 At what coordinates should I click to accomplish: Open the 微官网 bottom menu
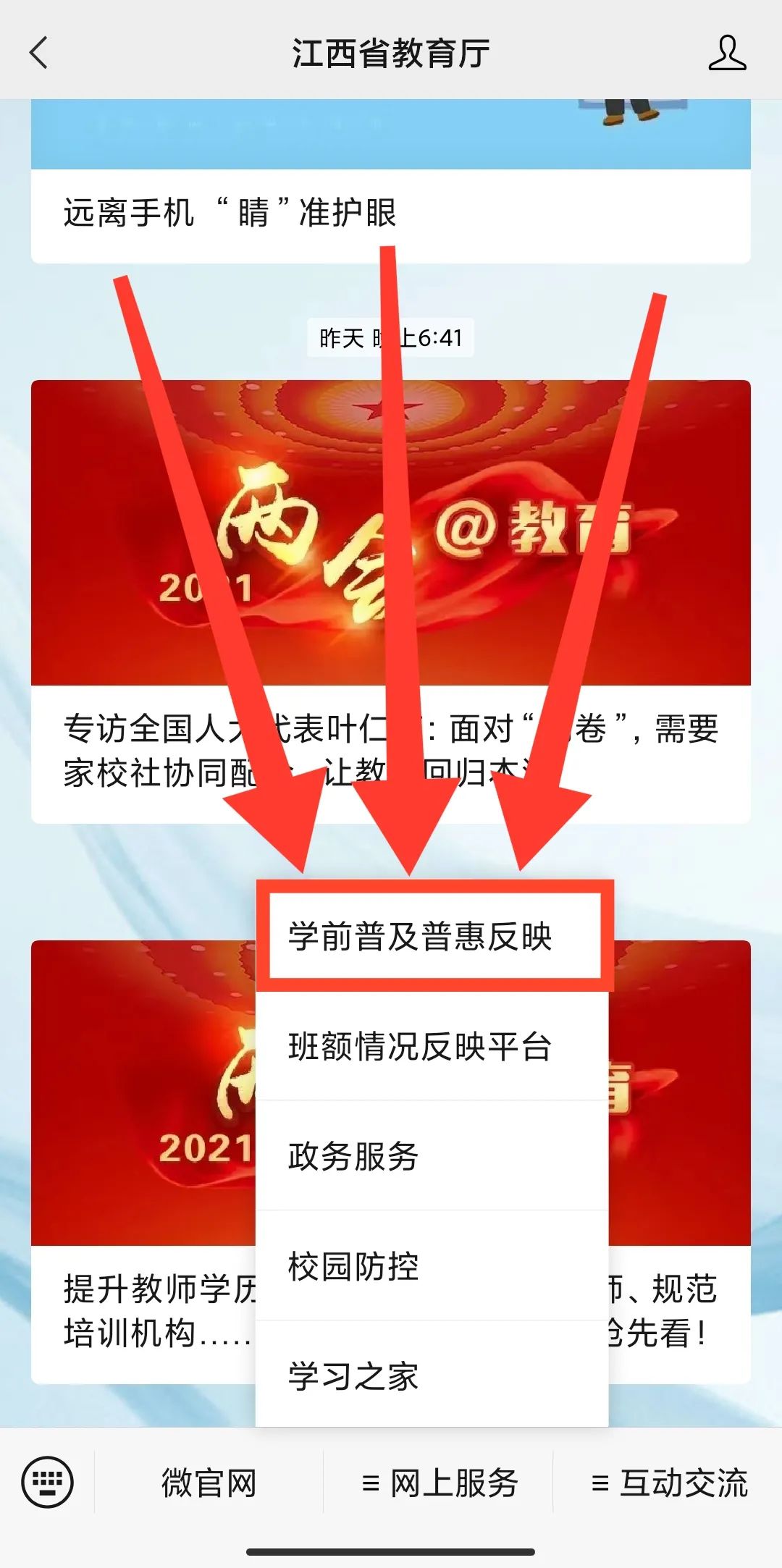pyautogui.click(x=209, y=1483)
